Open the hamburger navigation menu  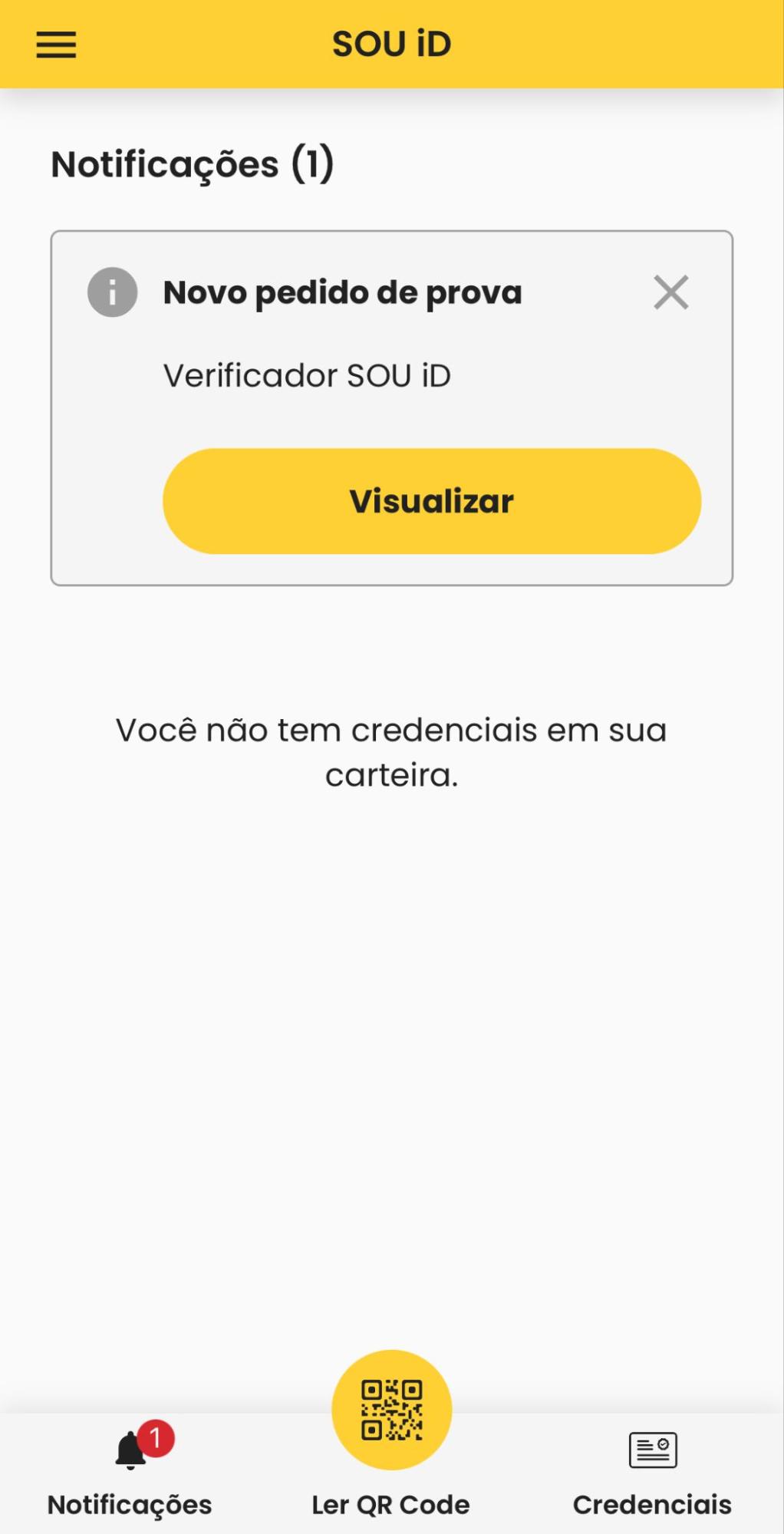56,45
